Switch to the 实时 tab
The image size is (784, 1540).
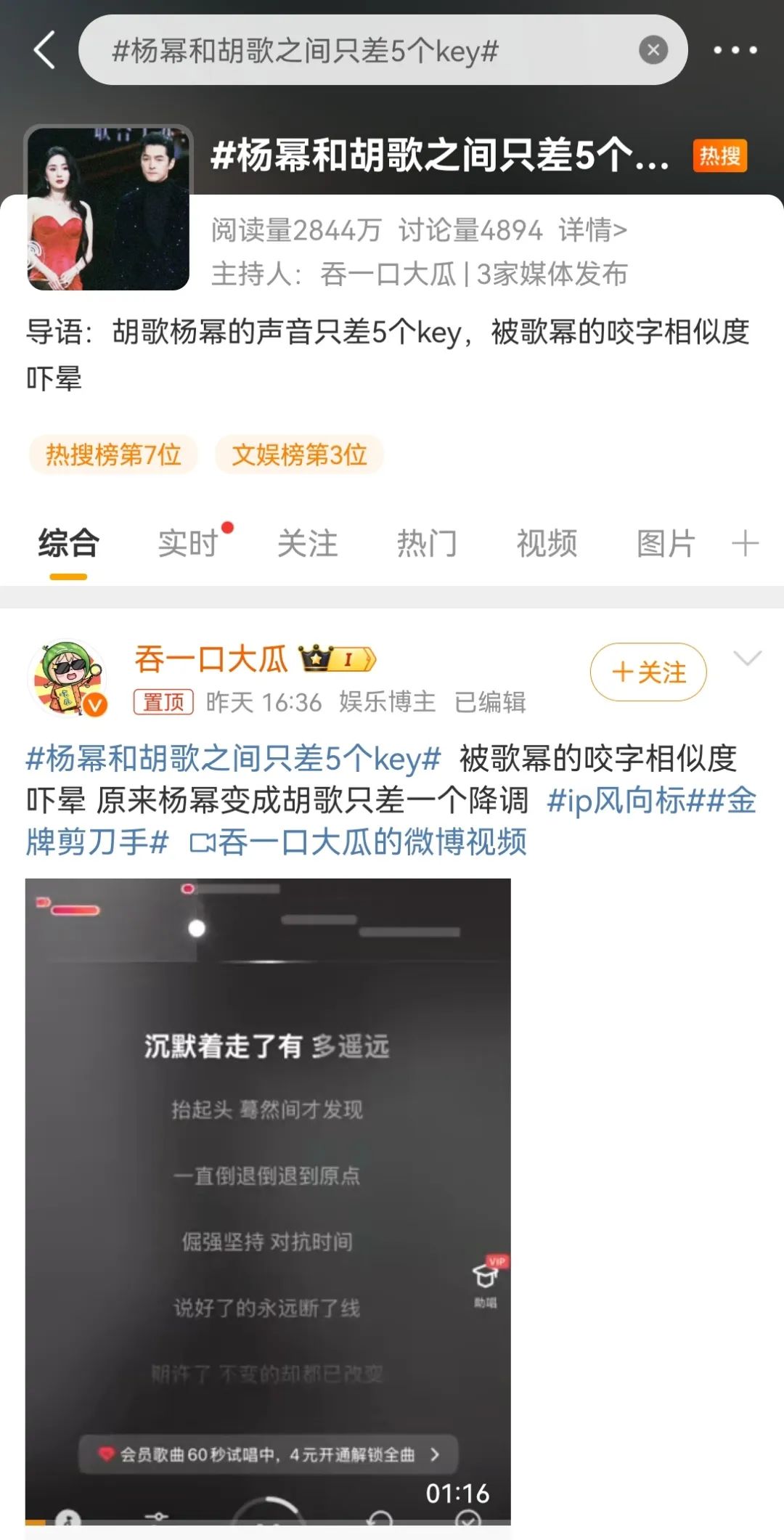[188, 543]
